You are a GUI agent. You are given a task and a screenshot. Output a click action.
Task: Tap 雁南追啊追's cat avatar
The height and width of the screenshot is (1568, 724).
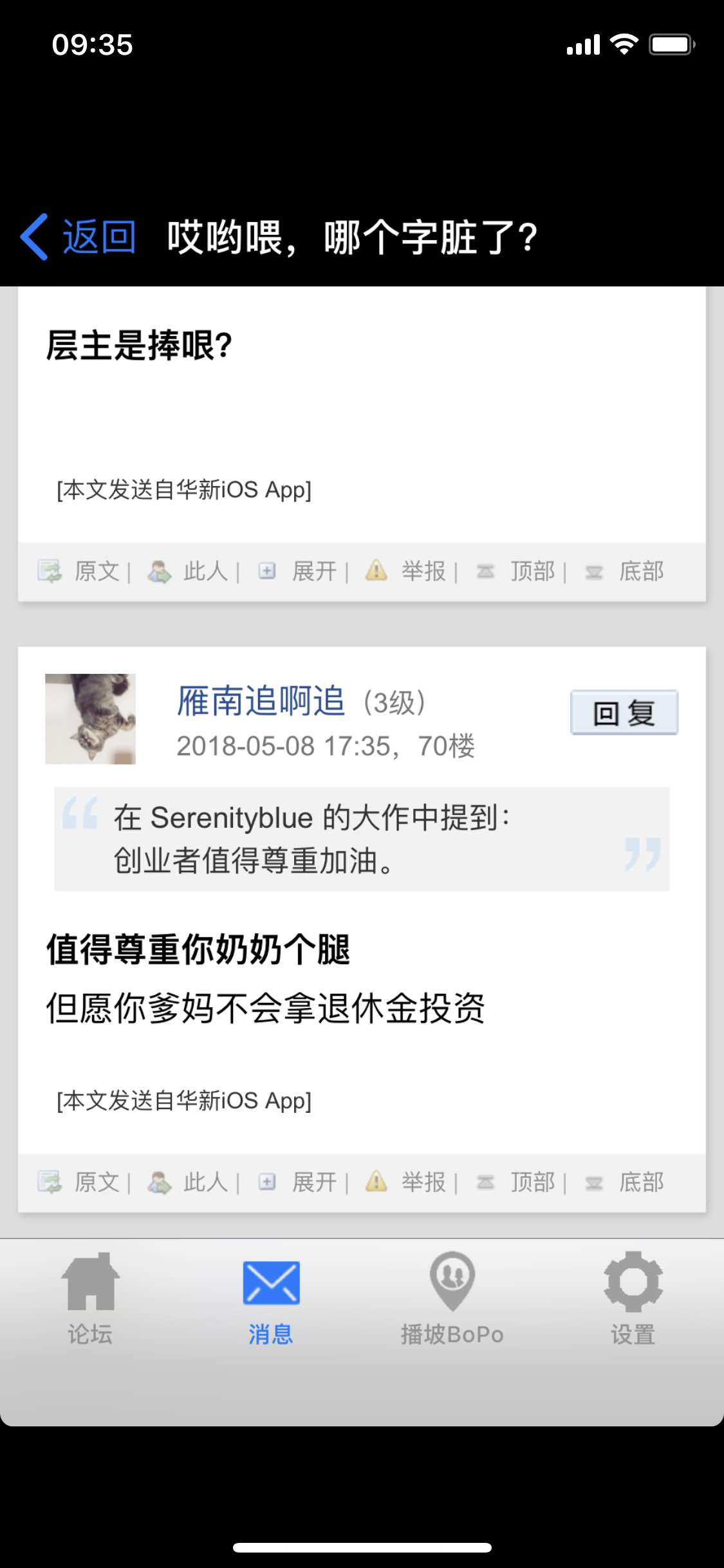coord(90,719)
